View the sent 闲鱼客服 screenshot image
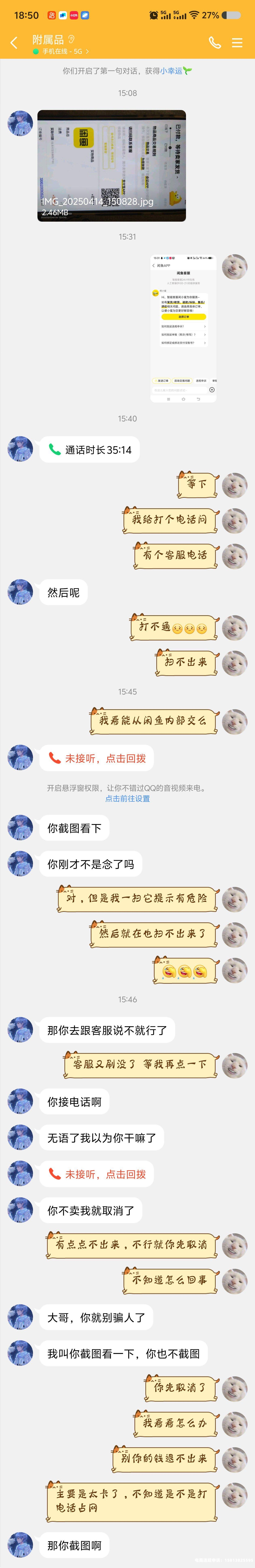 click(183, 329)
